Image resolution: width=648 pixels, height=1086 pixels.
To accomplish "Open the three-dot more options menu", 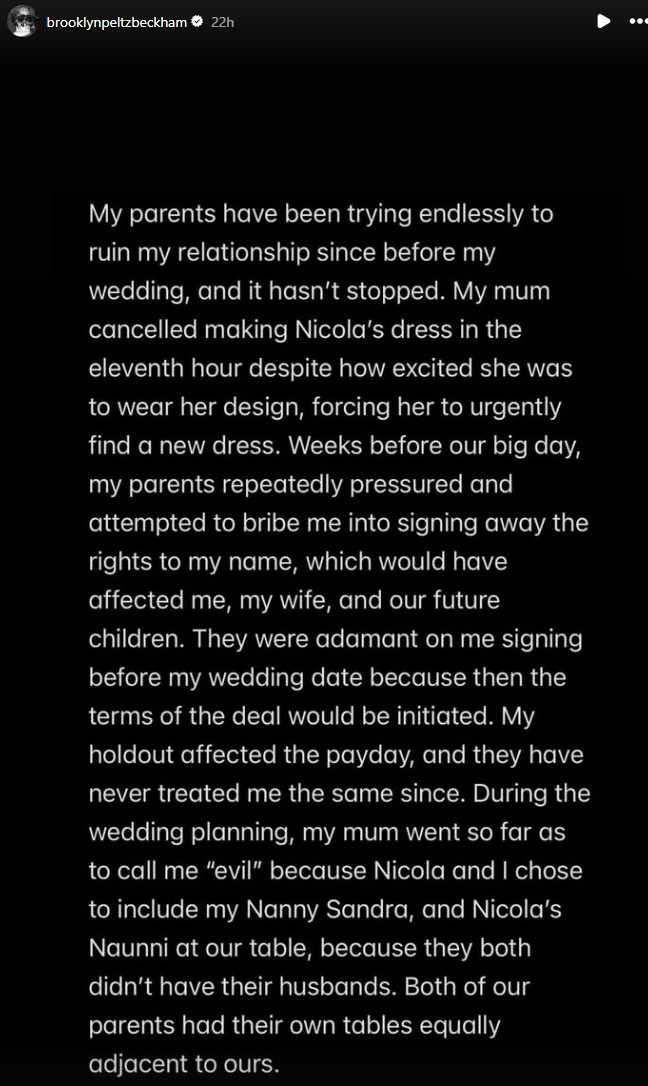I will click(x=636, y=21).
